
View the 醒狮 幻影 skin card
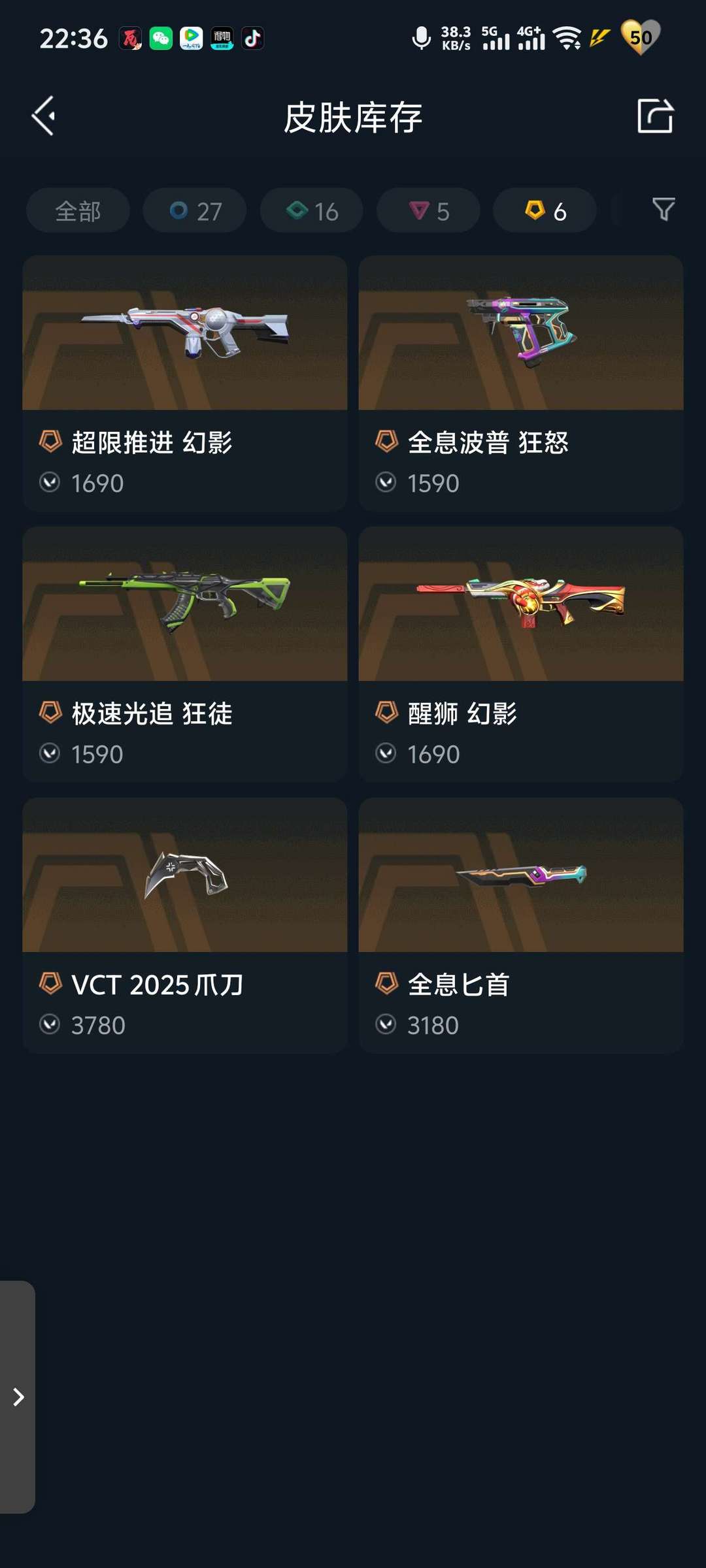coord(520,653)
